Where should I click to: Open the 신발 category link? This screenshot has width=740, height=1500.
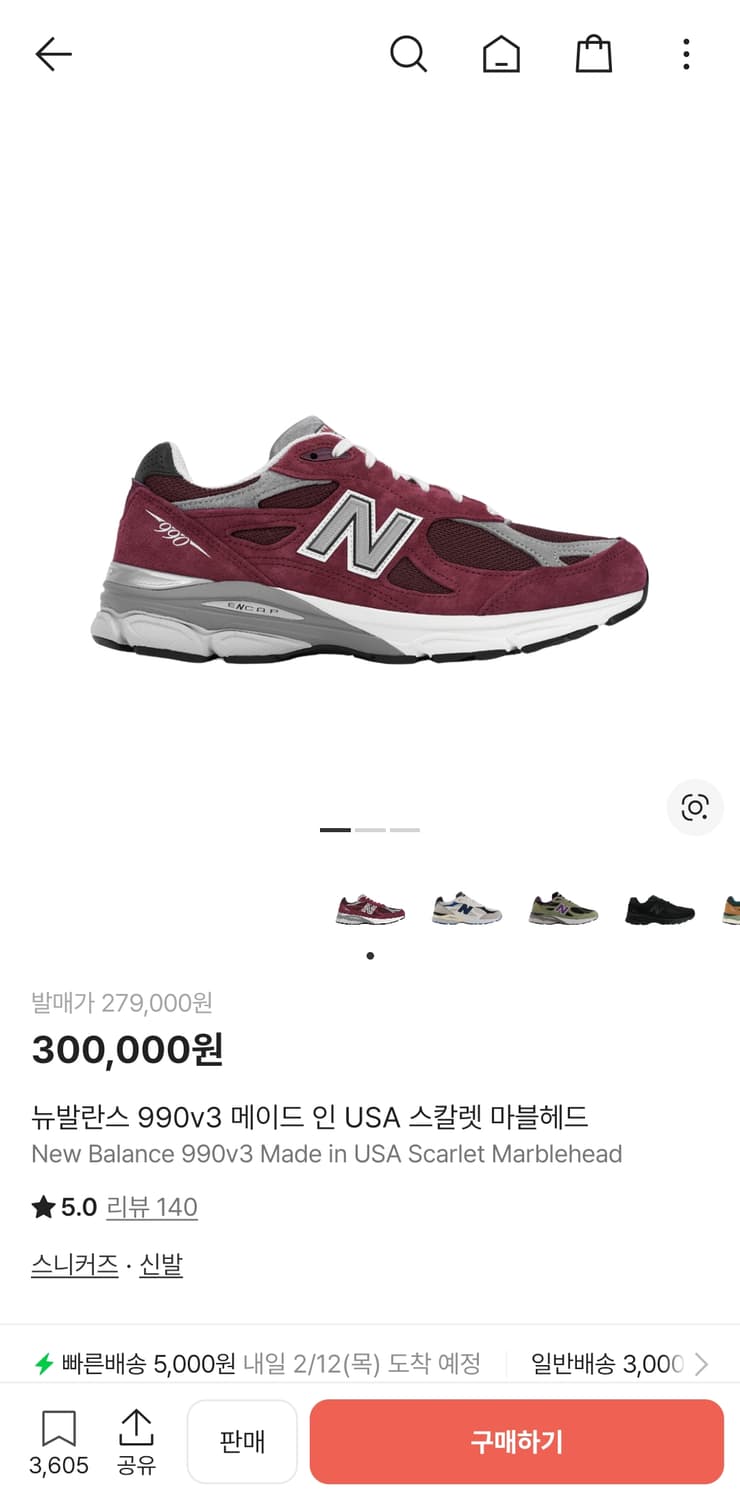(x=161, y=1265)
